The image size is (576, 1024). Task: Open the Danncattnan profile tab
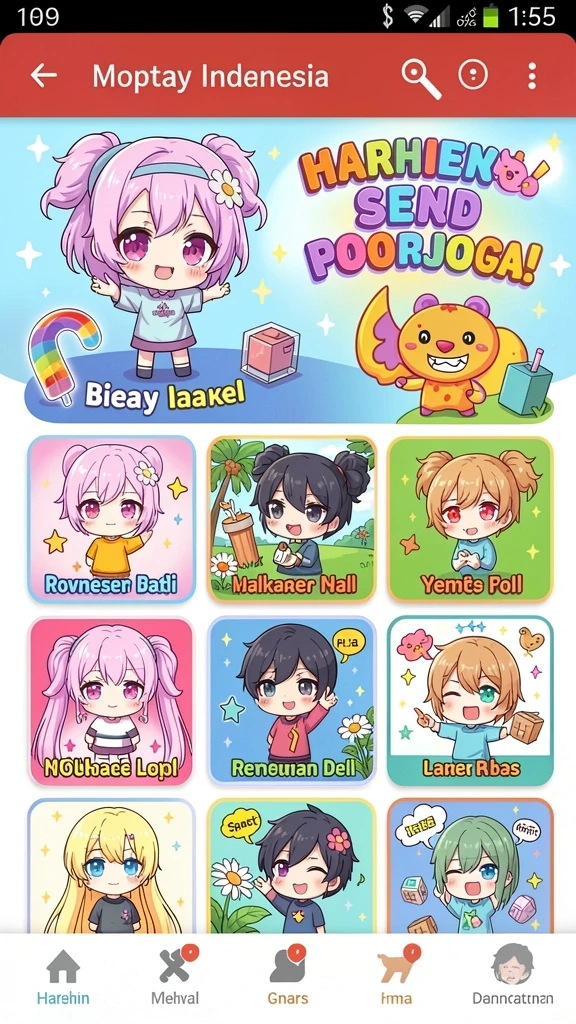[x=513, y=977]
